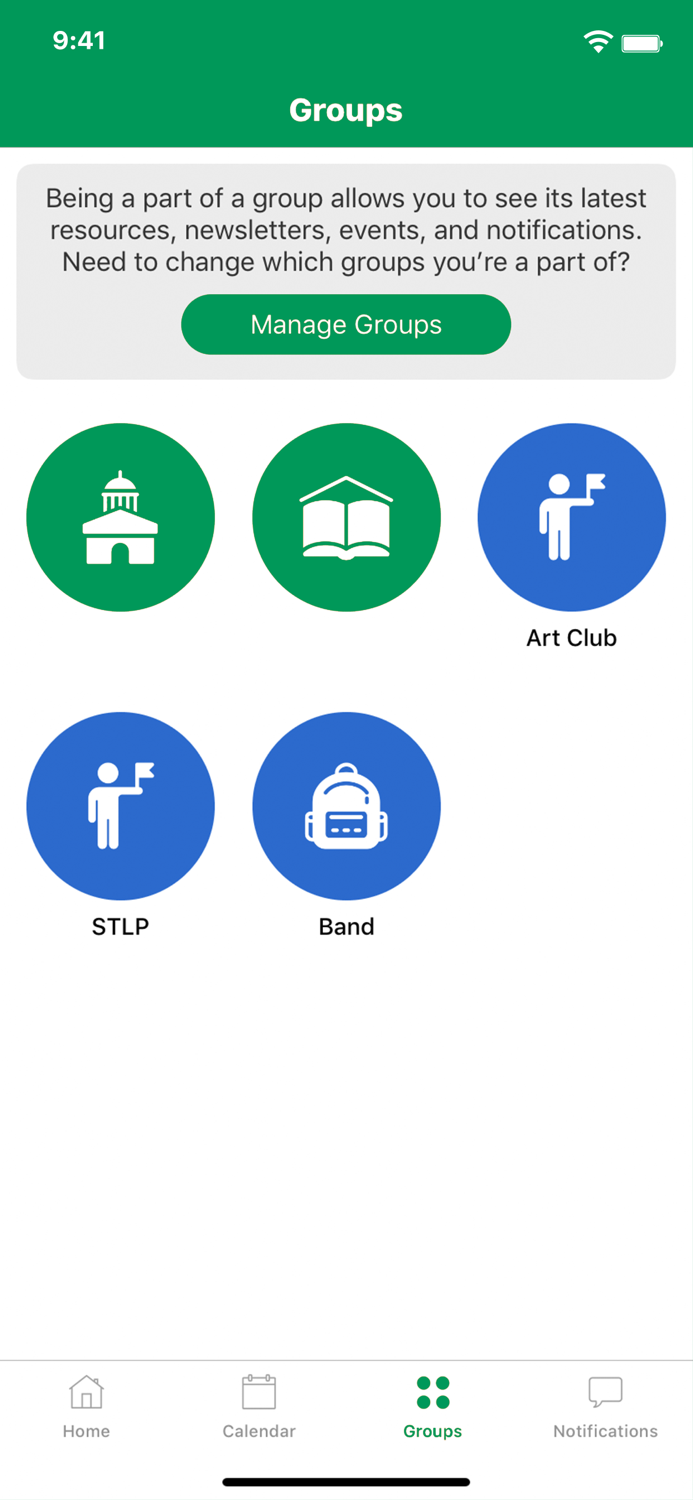
Task: Select the STLP group
Action: coord(120,806)
